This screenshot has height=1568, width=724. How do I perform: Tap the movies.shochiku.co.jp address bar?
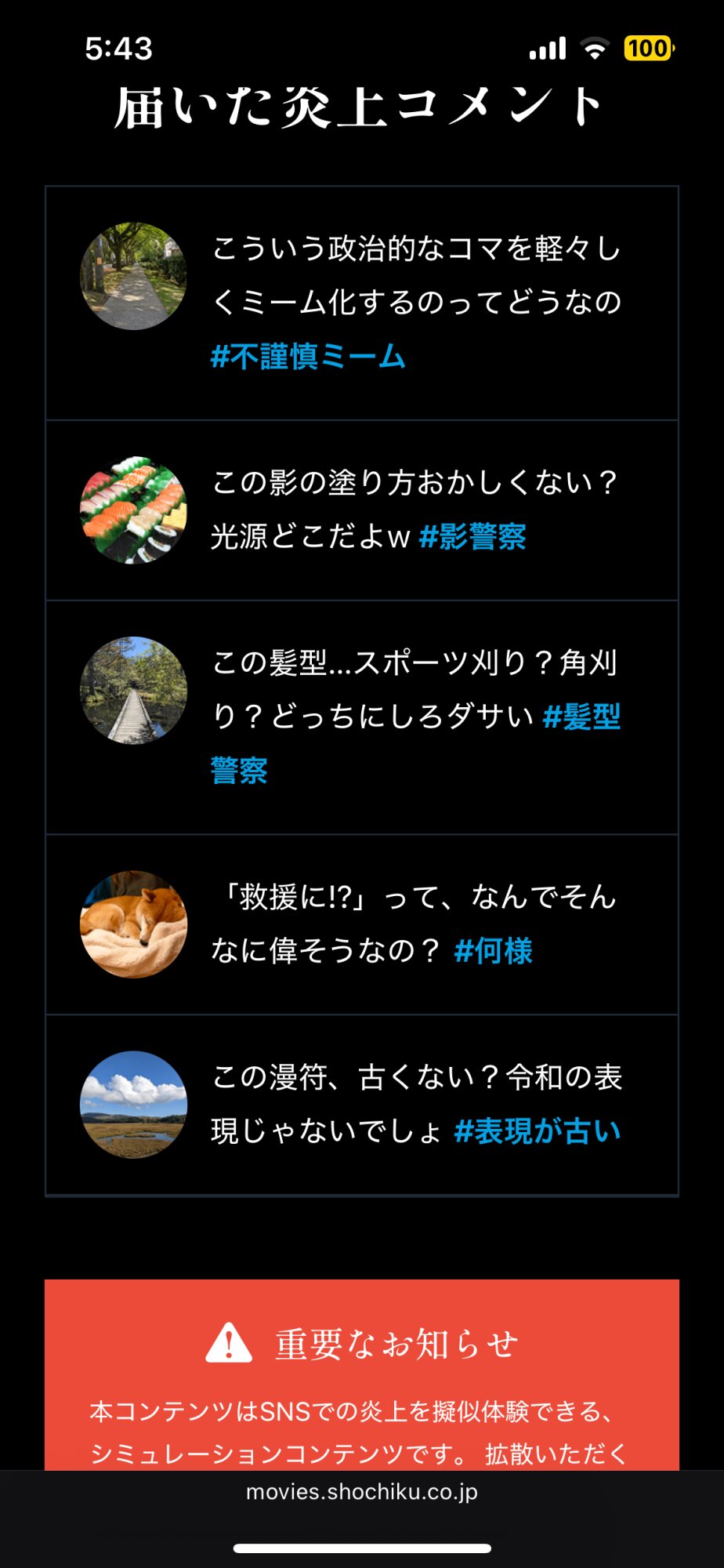click(x=362, y=1492)
